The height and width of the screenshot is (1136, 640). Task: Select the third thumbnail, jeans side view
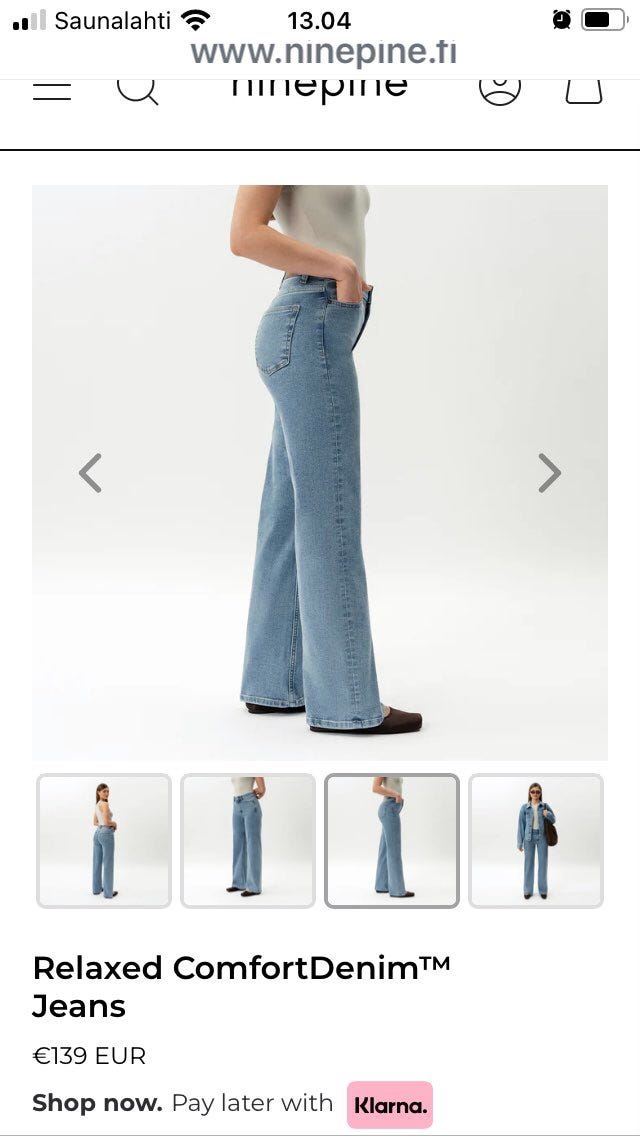[x=392, y=841]
